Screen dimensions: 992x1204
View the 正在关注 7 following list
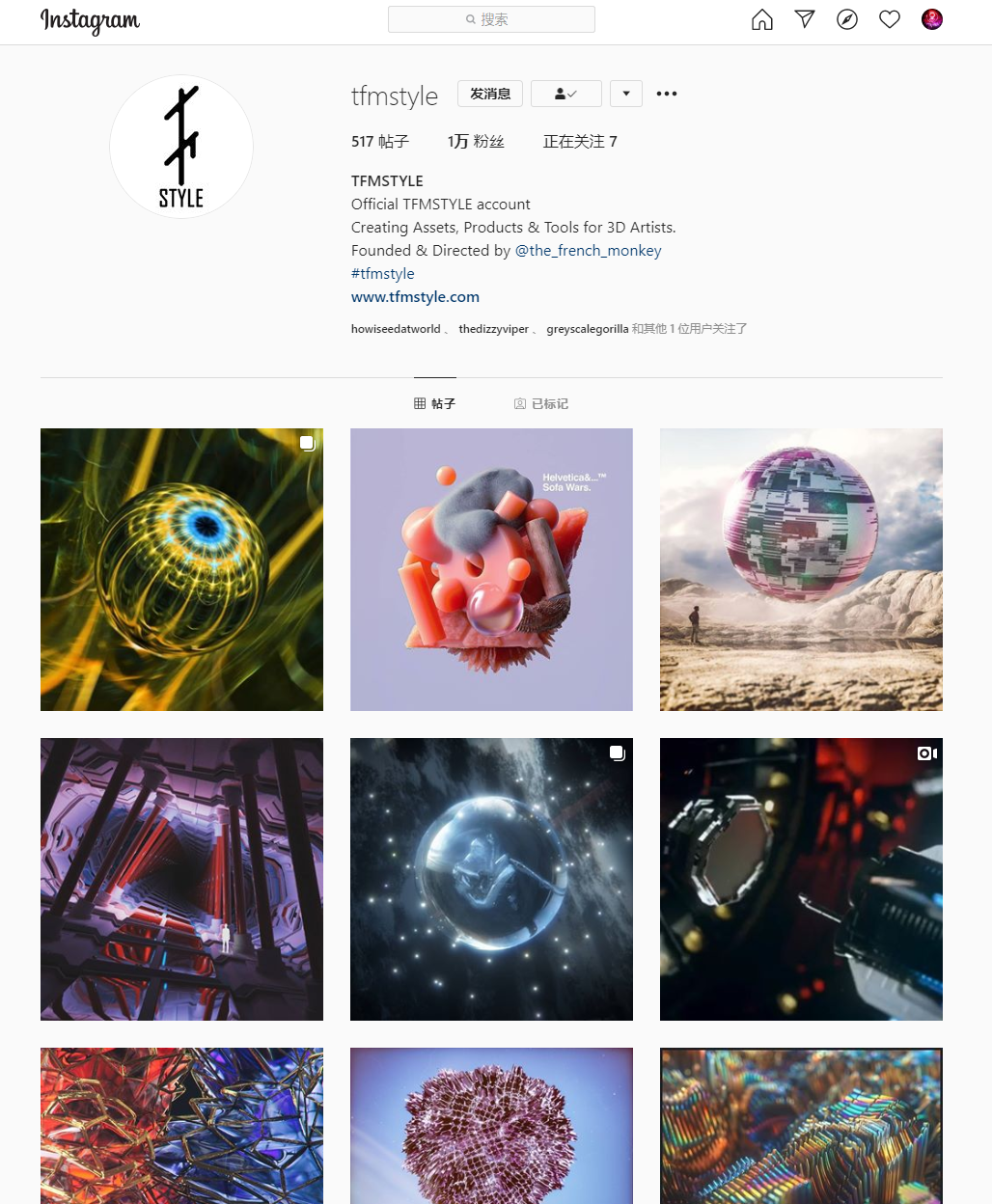(x=580, y=142)
